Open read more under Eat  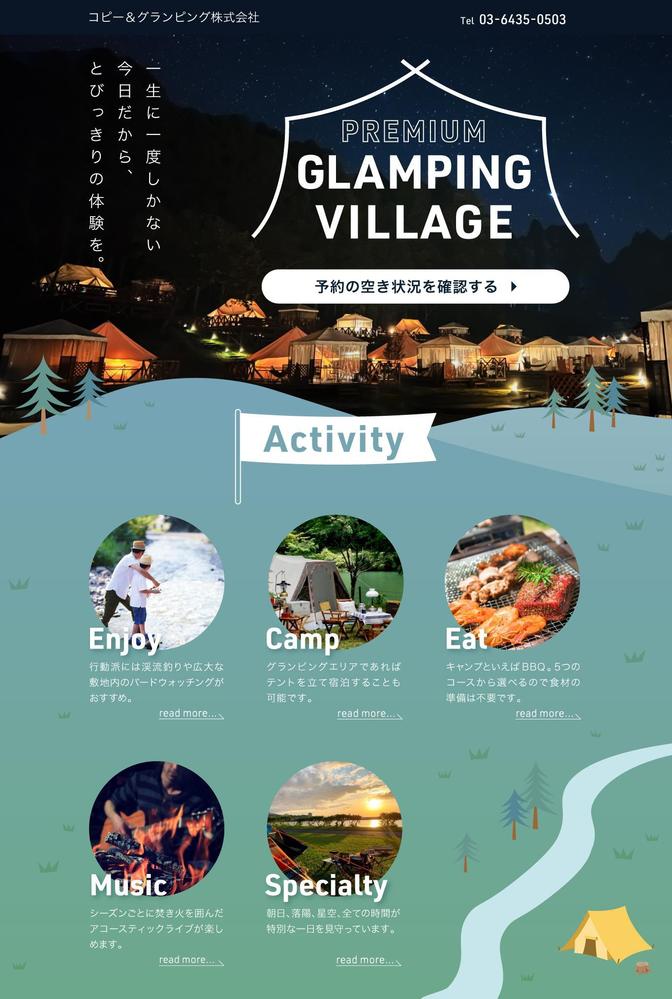click(547, 714)
